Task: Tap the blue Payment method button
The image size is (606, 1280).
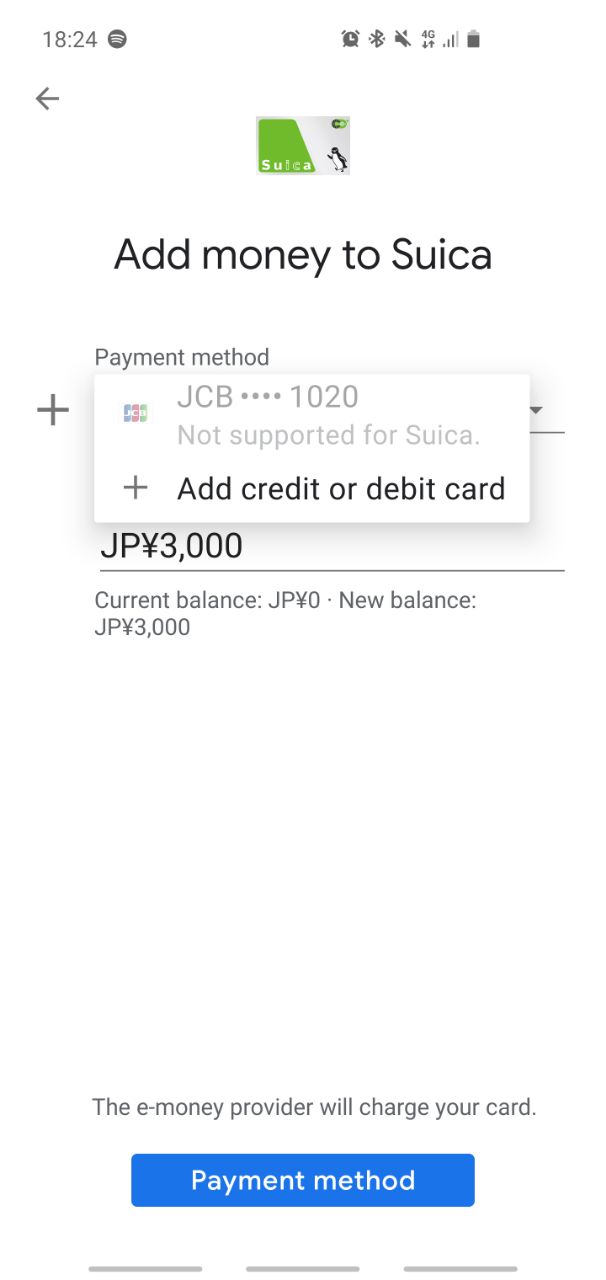Action: tap(303, 1180)
